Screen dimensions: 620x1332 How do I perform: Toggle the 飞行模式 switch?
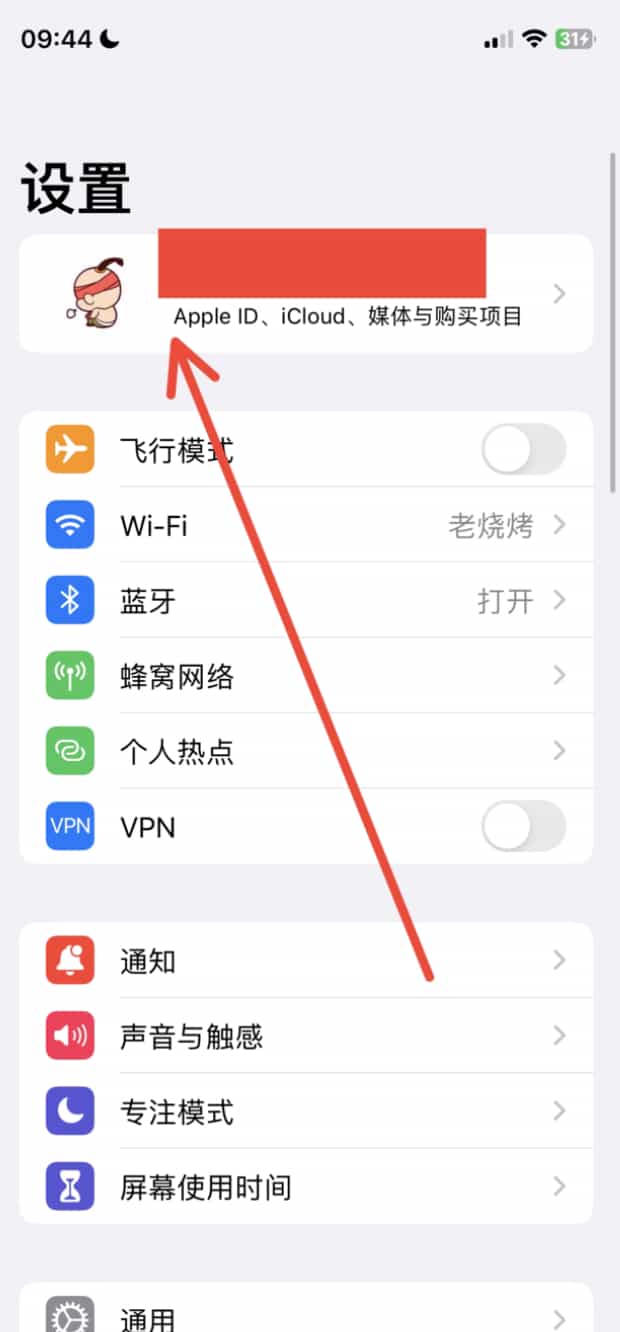pos(523,450)
